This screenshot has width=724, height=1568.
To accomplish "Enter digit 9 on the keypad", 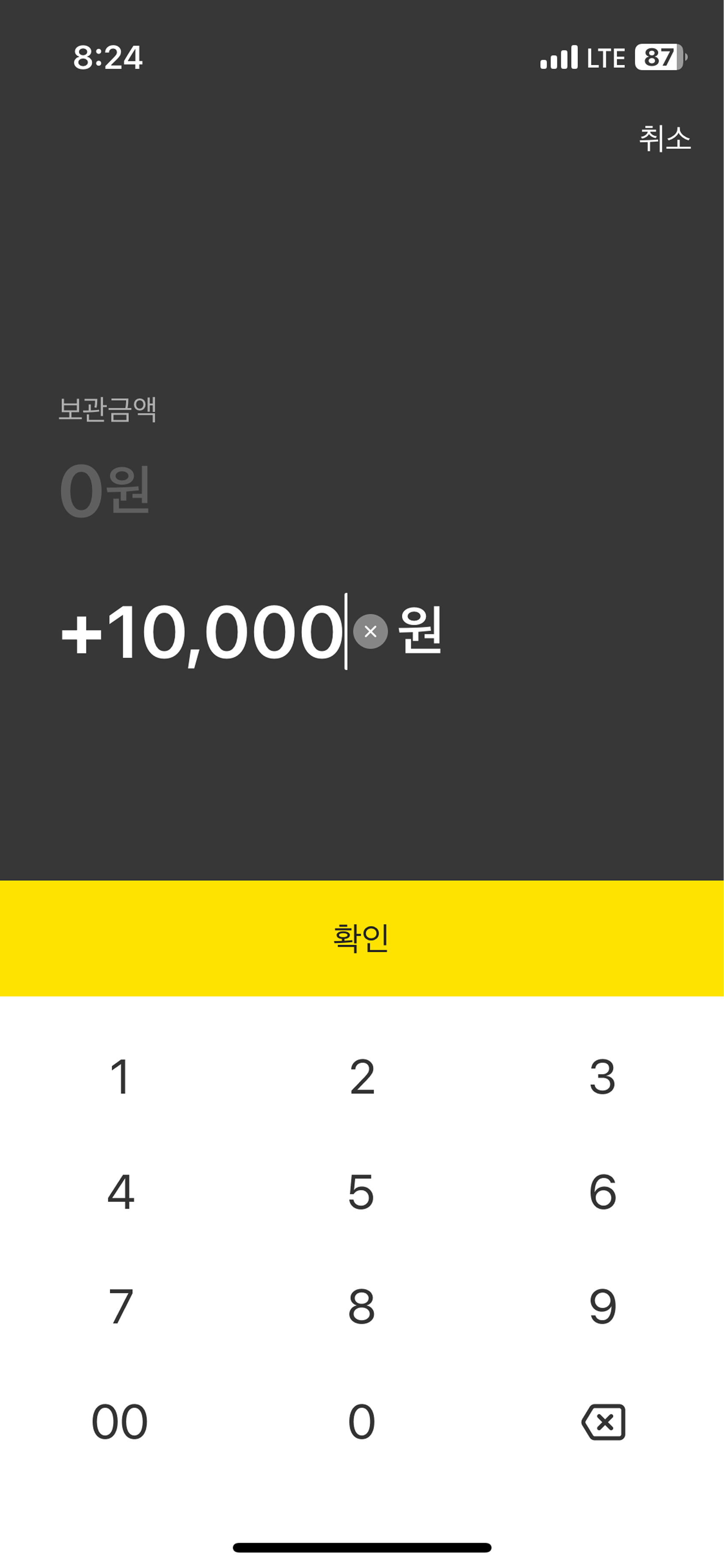I will click(x=602, y=1307).
